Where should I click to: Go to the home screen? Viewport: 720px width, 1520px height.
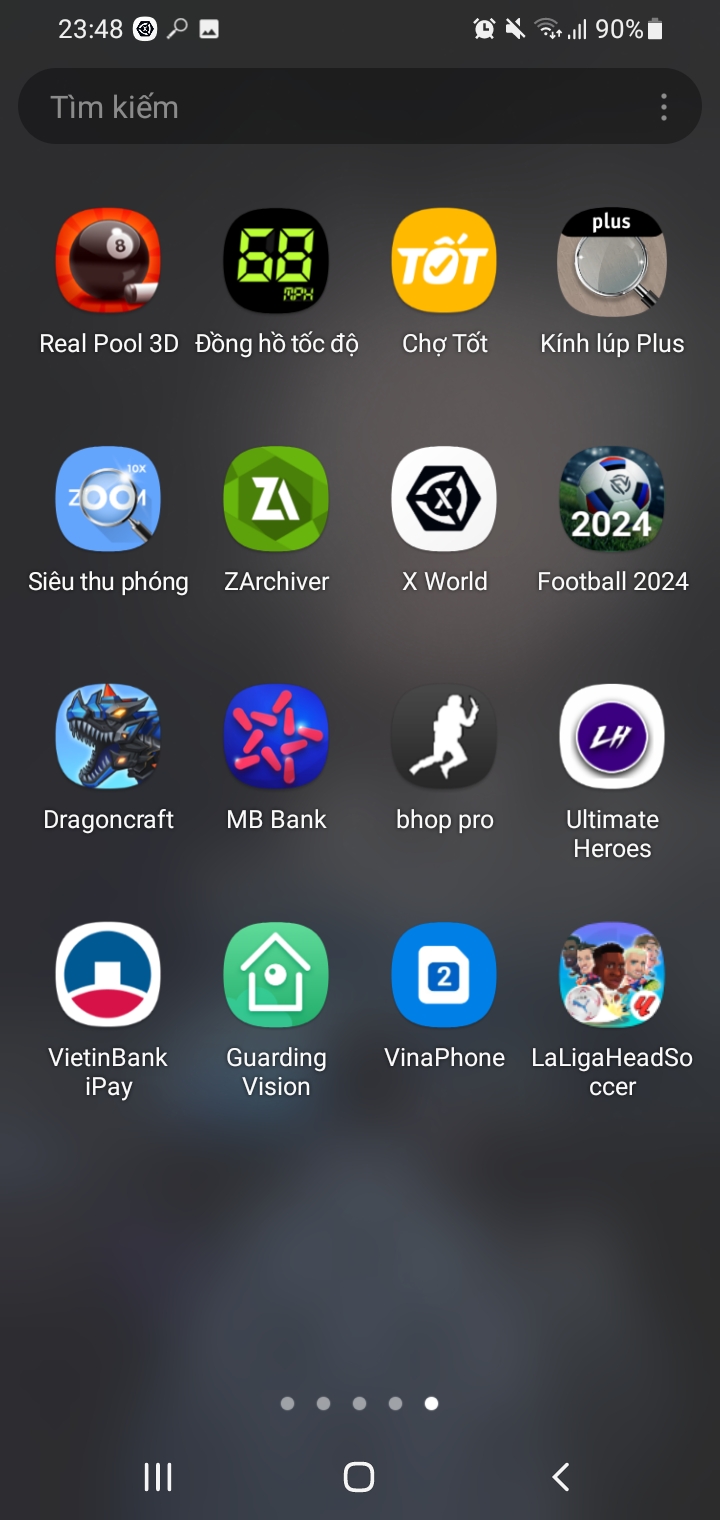359,1477
